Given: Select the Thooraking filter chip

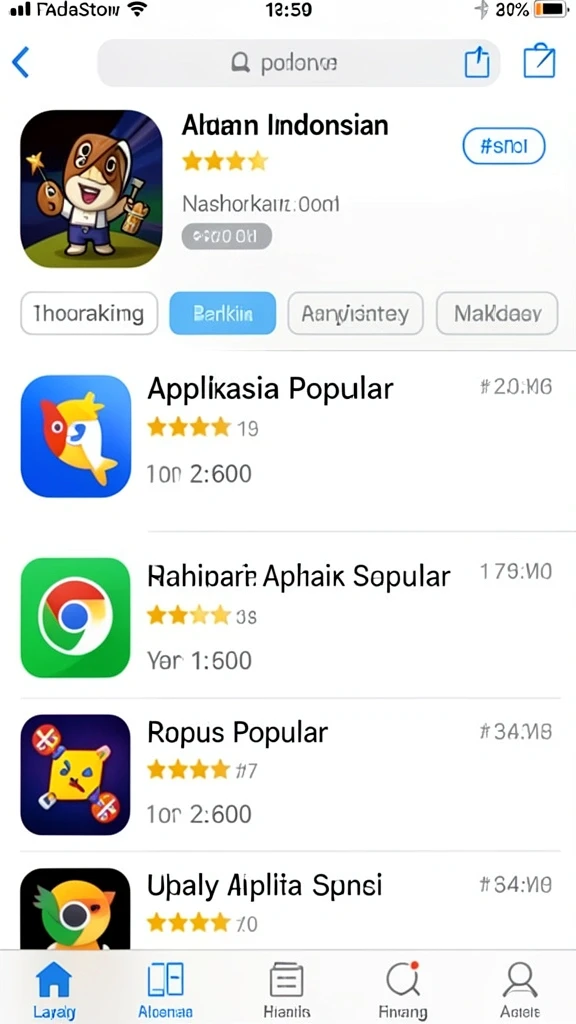Looking at the screenshot, I should pos(89,313).
